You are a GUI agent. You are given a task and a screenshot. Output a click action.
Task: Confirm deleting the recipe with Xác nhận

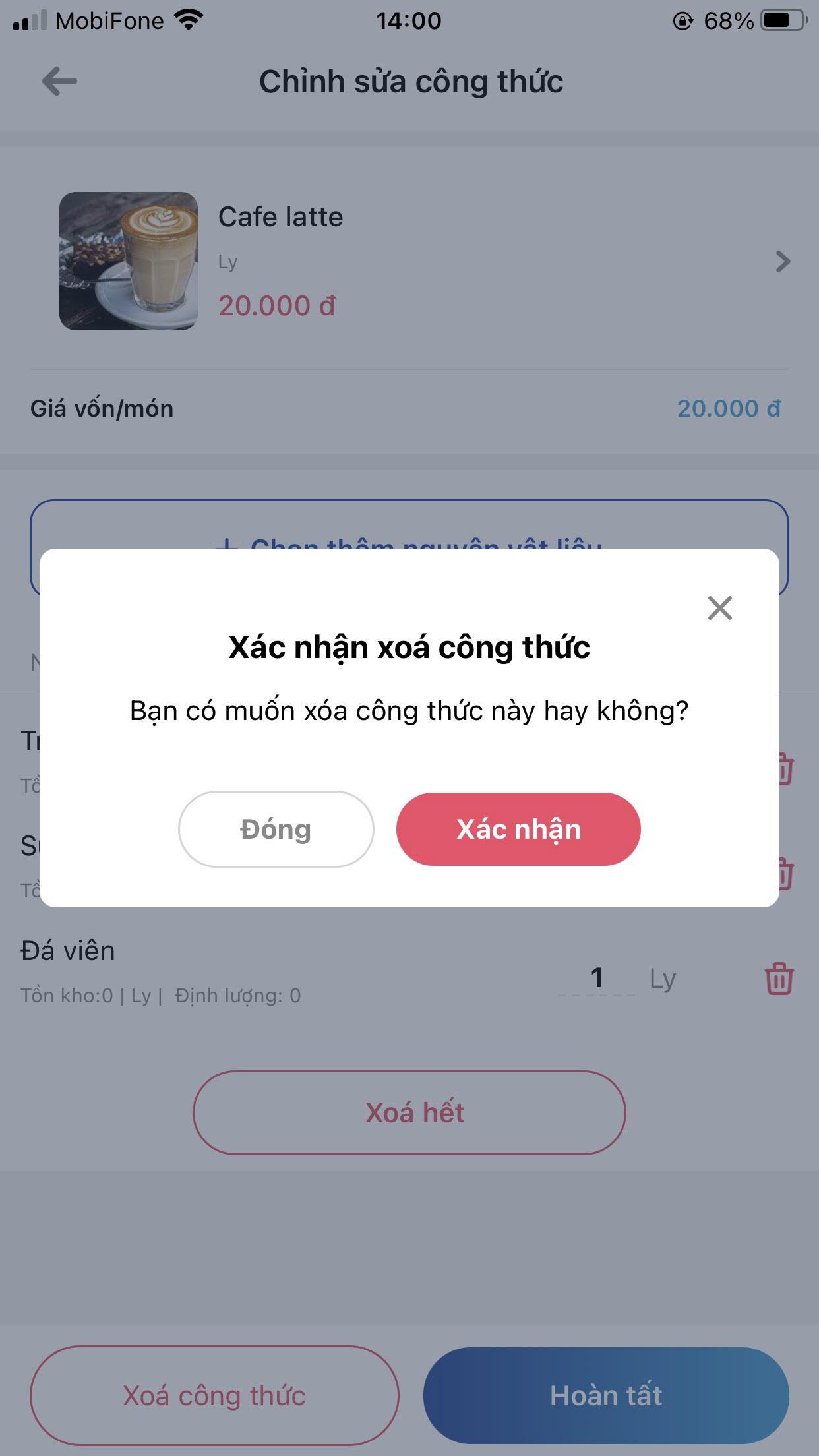518,829
